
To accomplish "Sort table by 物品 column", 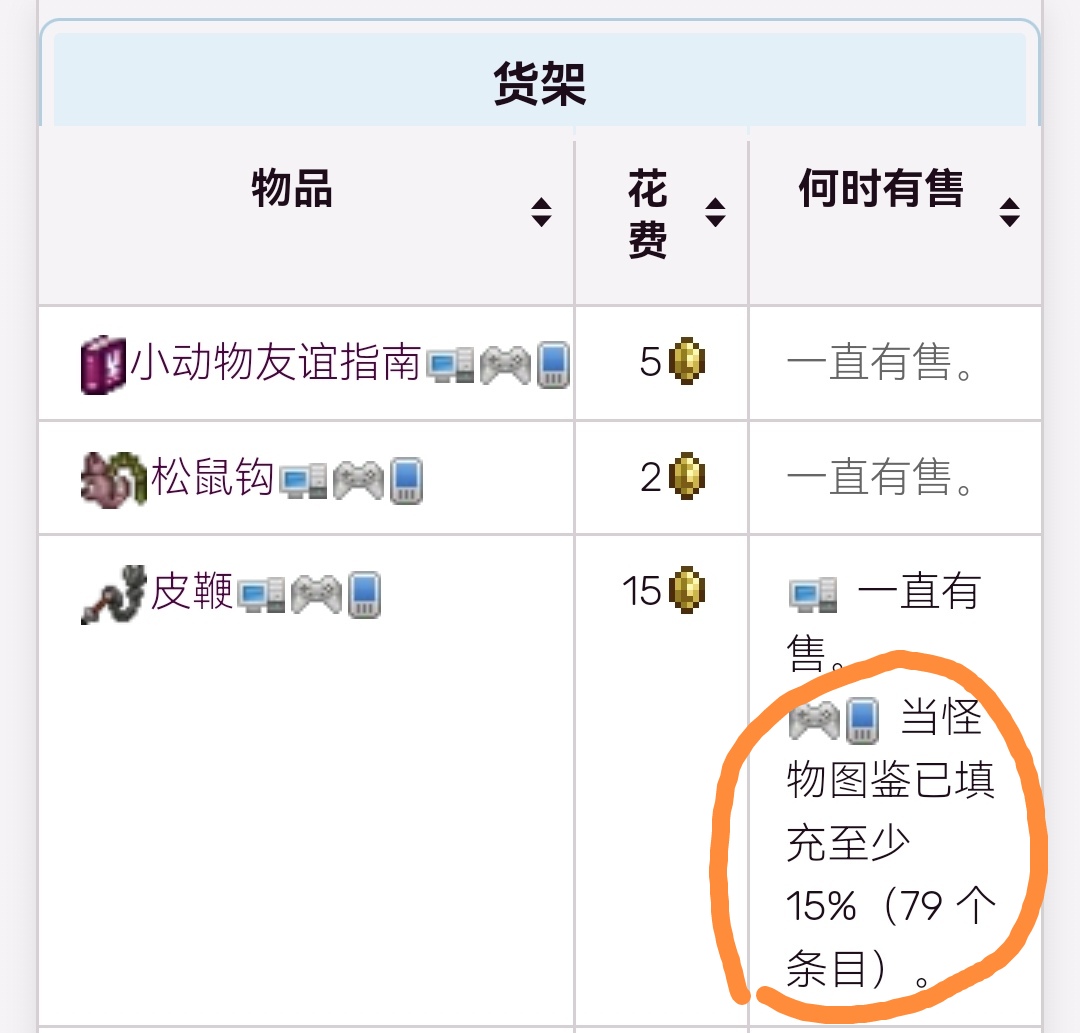I will (541, 212).
